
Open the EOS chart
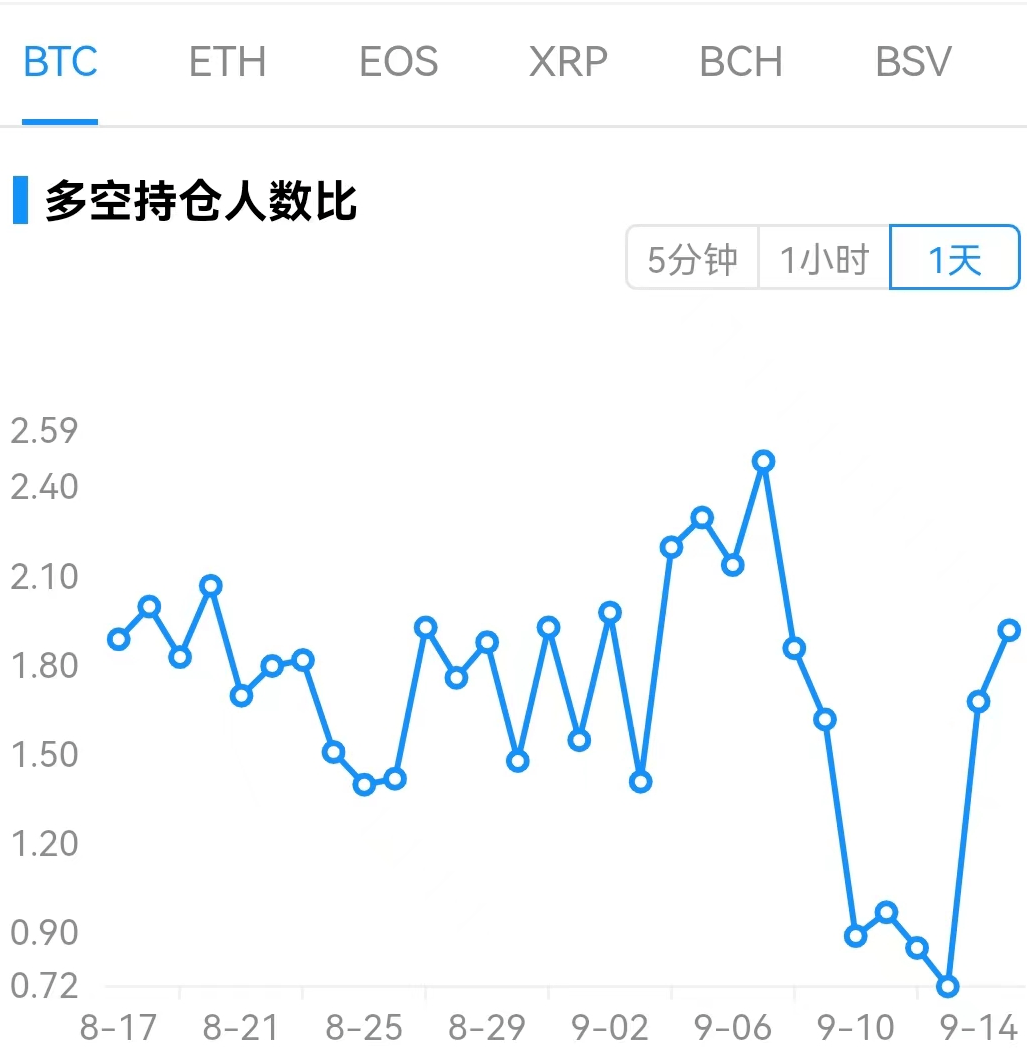point(397,62)
